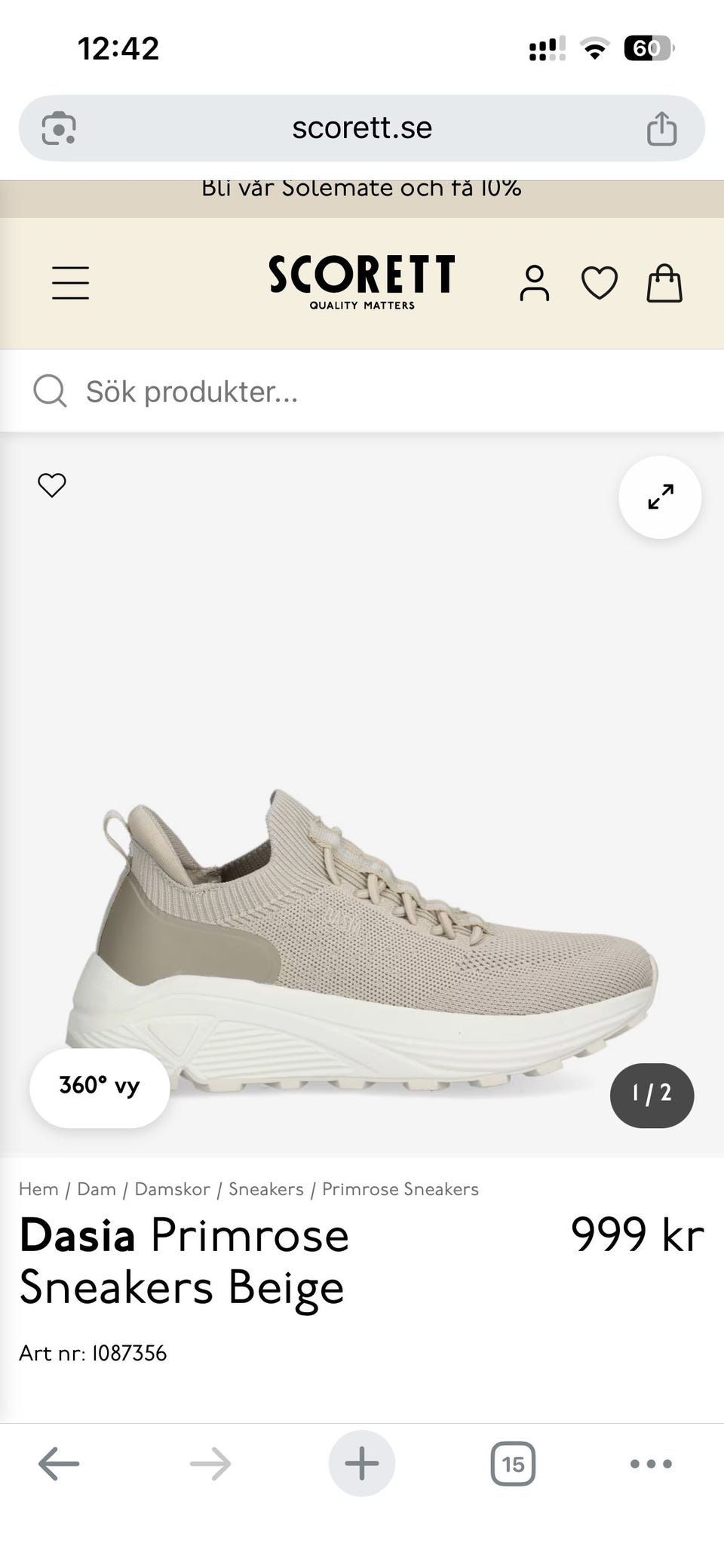Tap the Sök produkter search field
The image size is (724, 1568).
coord(362,391)
